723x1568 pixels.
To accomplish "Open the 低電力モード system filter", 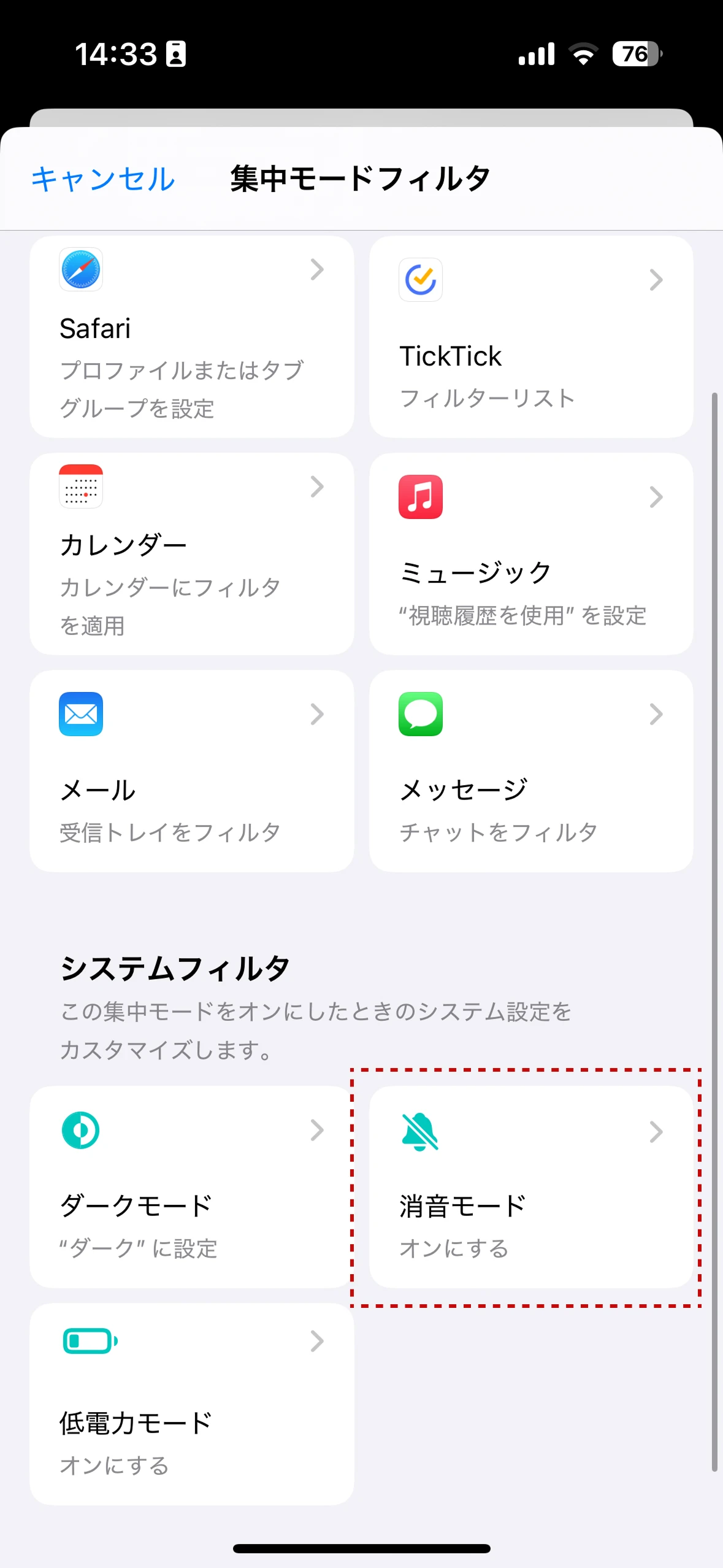I will pyautogui.click(x=192, y=1404).
